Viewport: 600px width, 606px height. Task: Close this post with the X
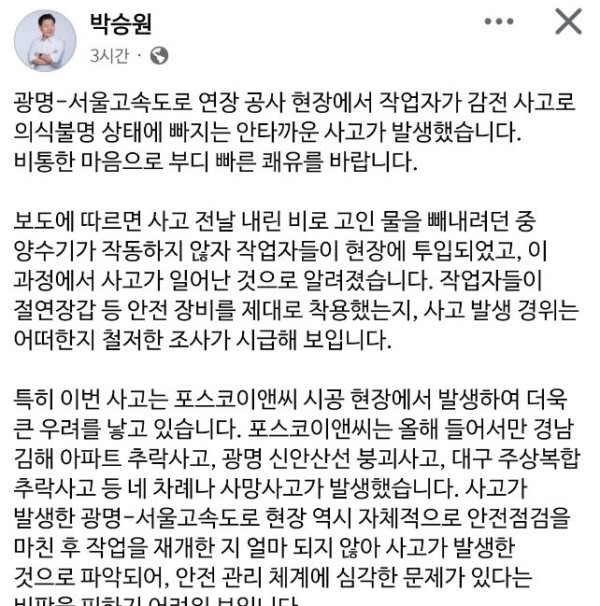pyautogui.click(x=567, y=22)
